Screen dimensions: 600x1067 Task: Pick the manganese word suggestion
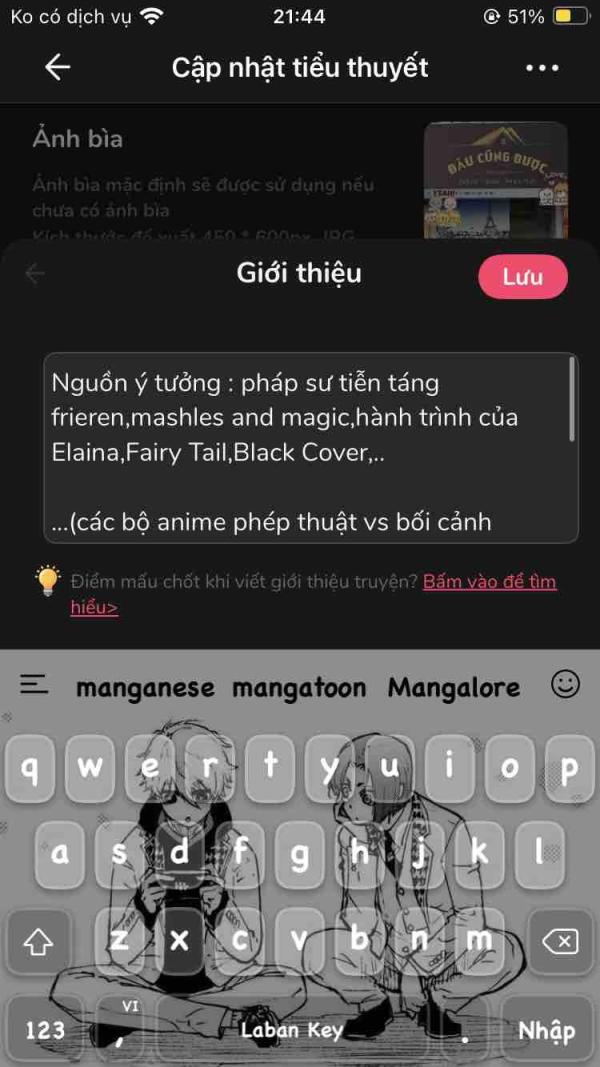click(x=145, y=688)
